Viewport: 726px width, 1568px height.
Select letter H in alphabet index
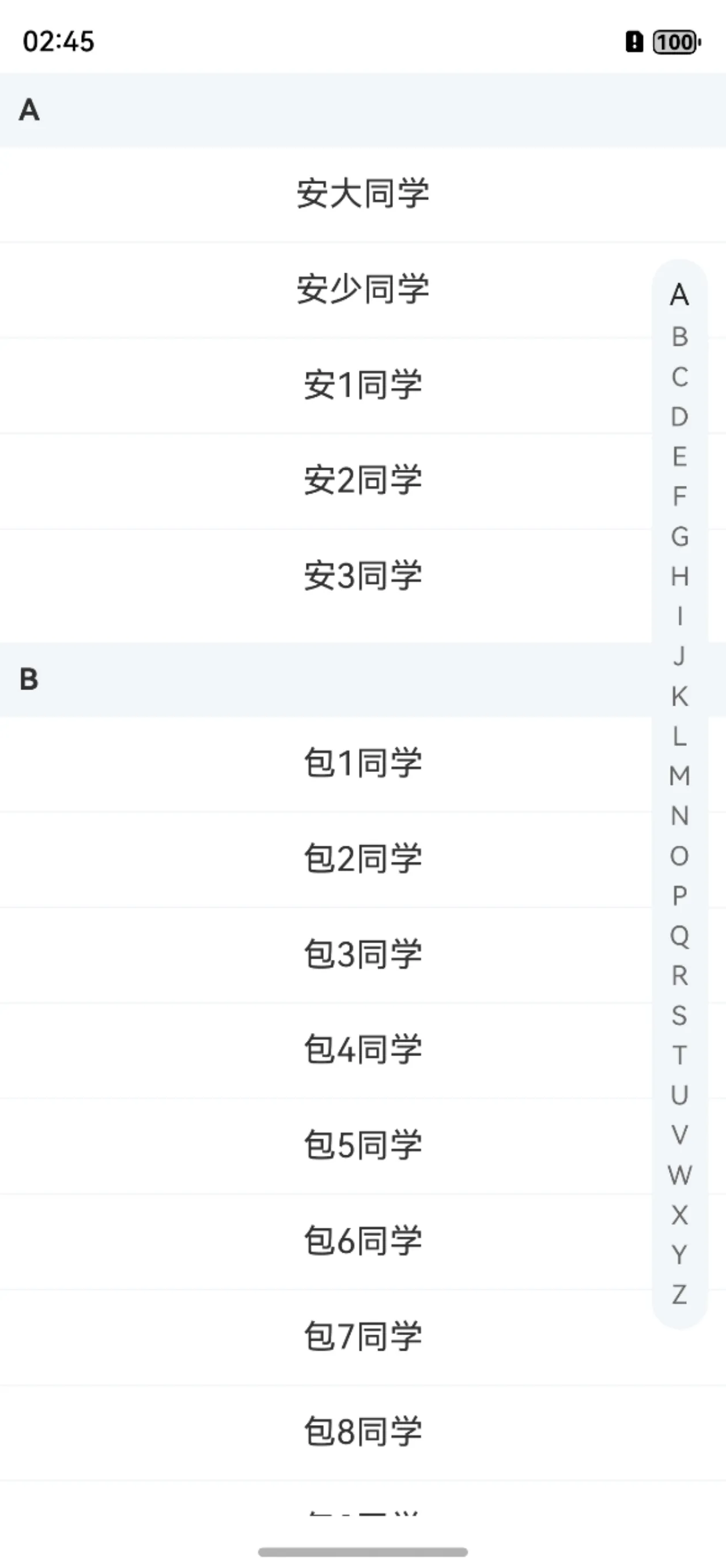coord(679,576)
